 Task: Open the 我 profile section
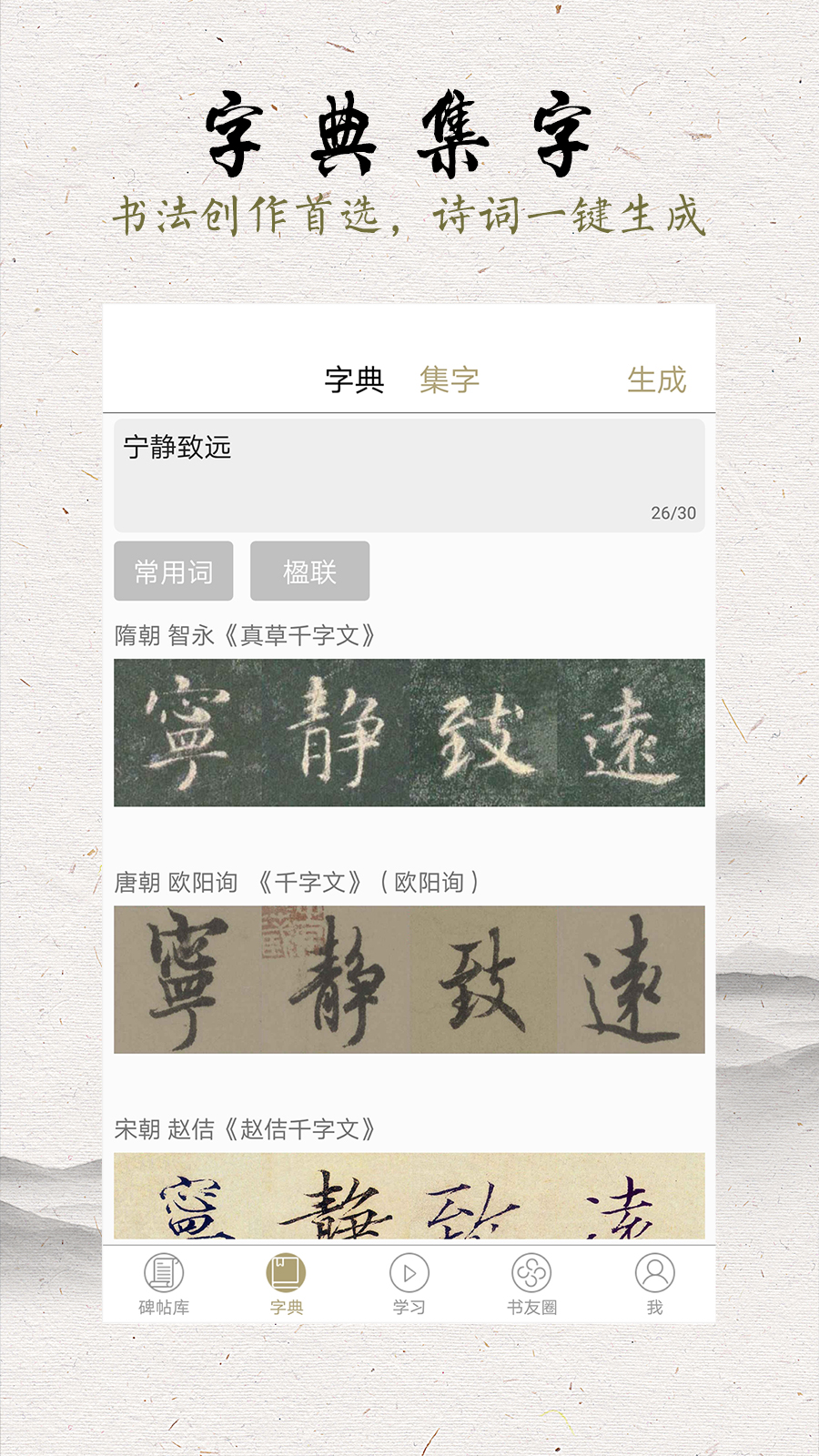[x=653, y=1283]
